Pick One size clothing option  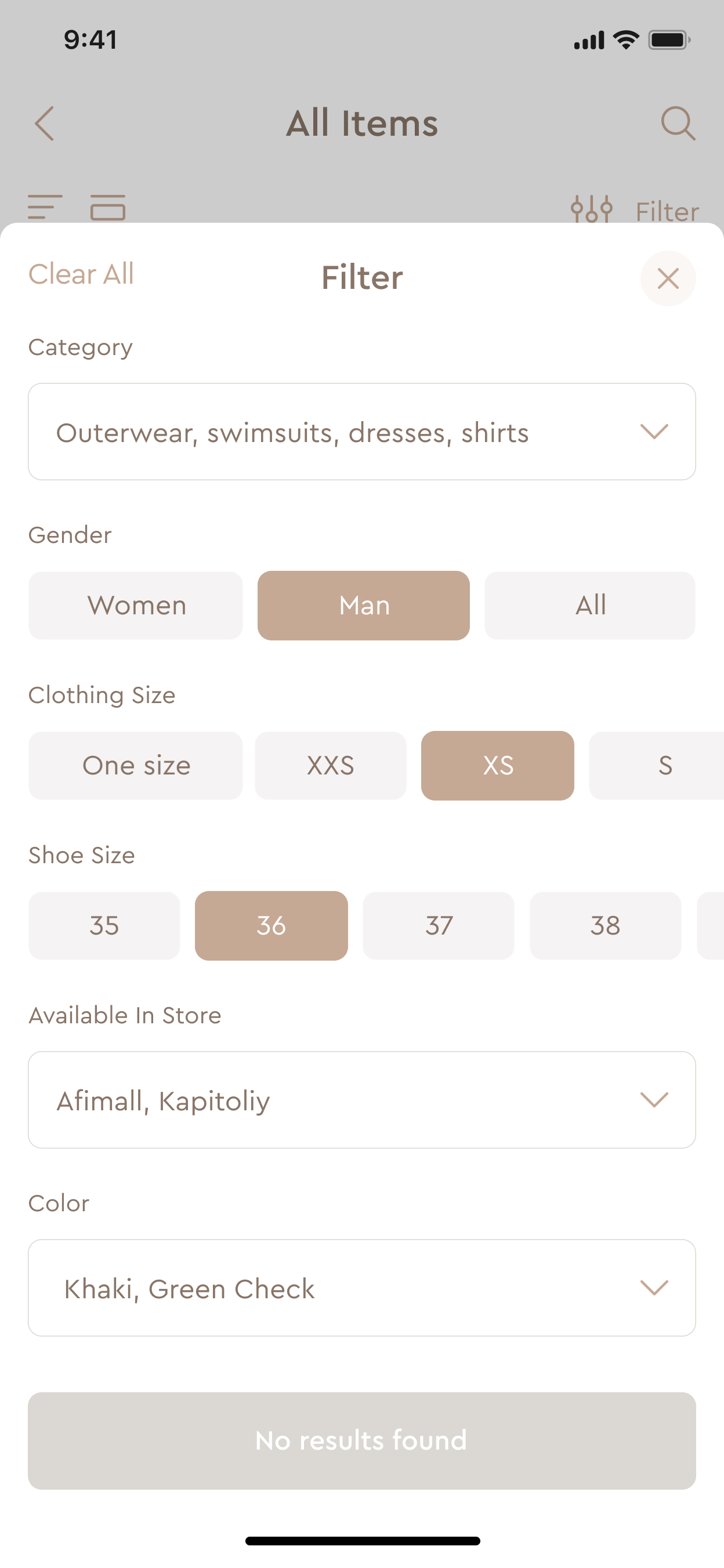(x=136, y=766)
